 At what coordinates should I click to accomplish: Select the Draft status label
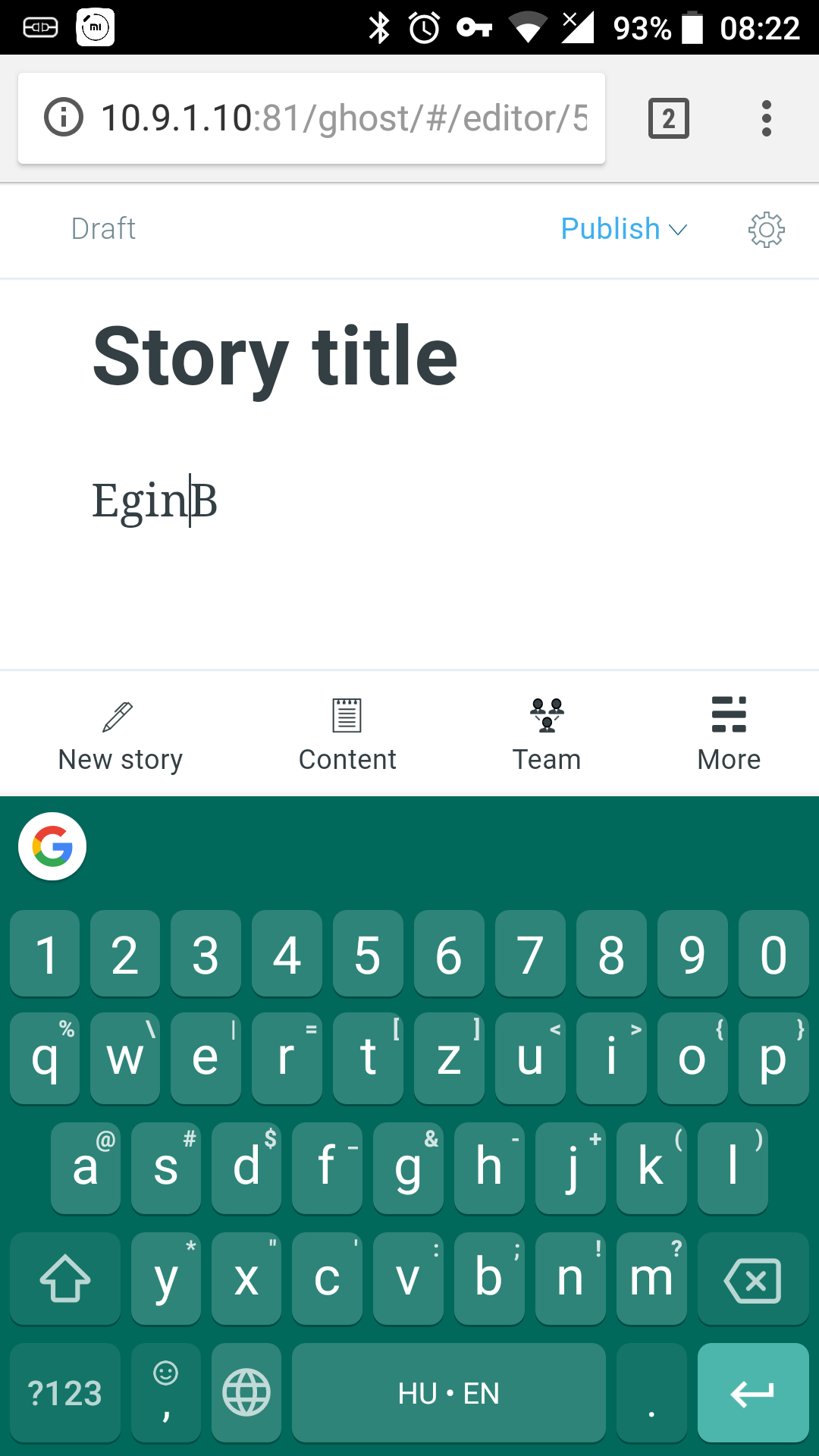click(103, 228)
